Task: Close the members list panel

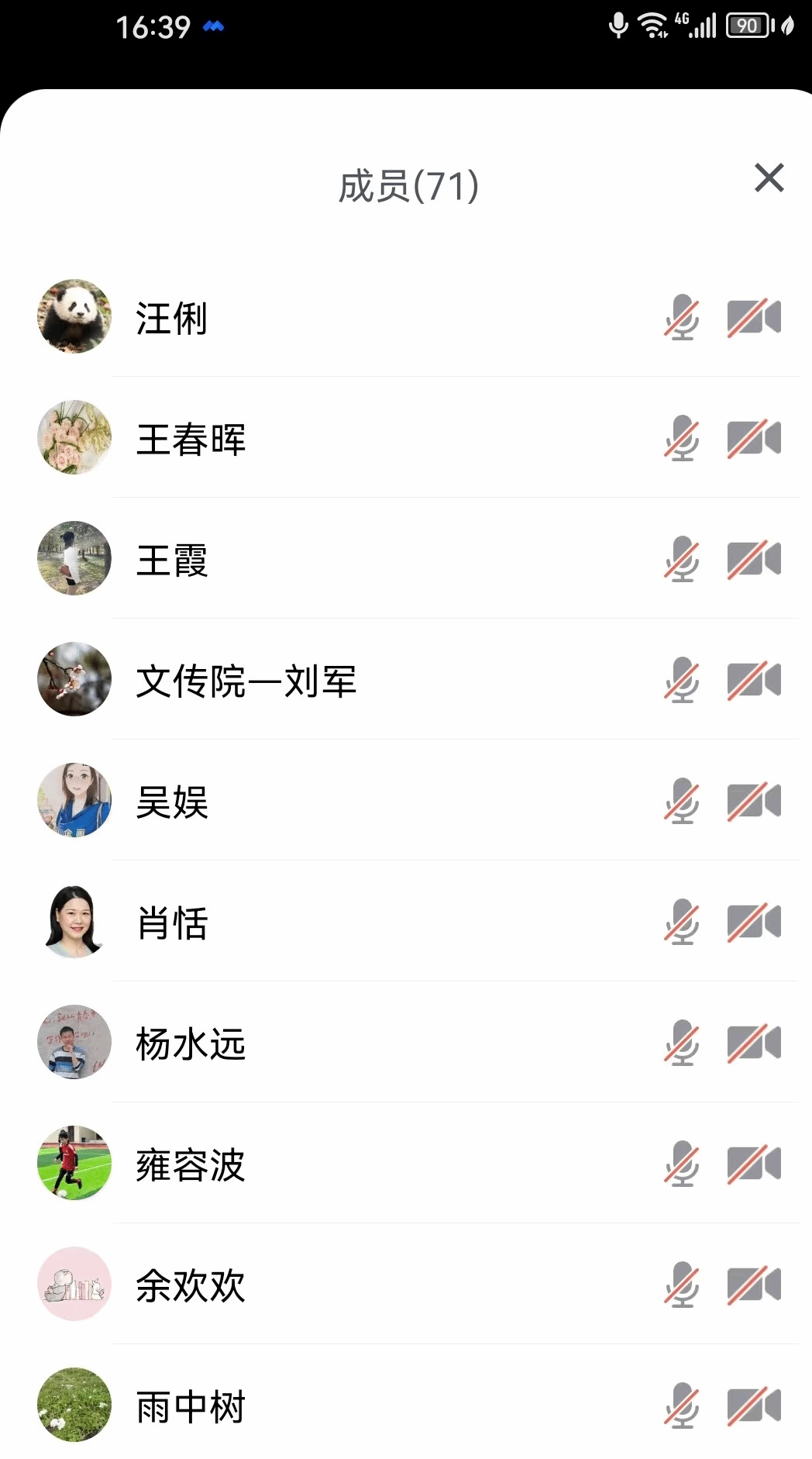Action: [x=769, y=178]
